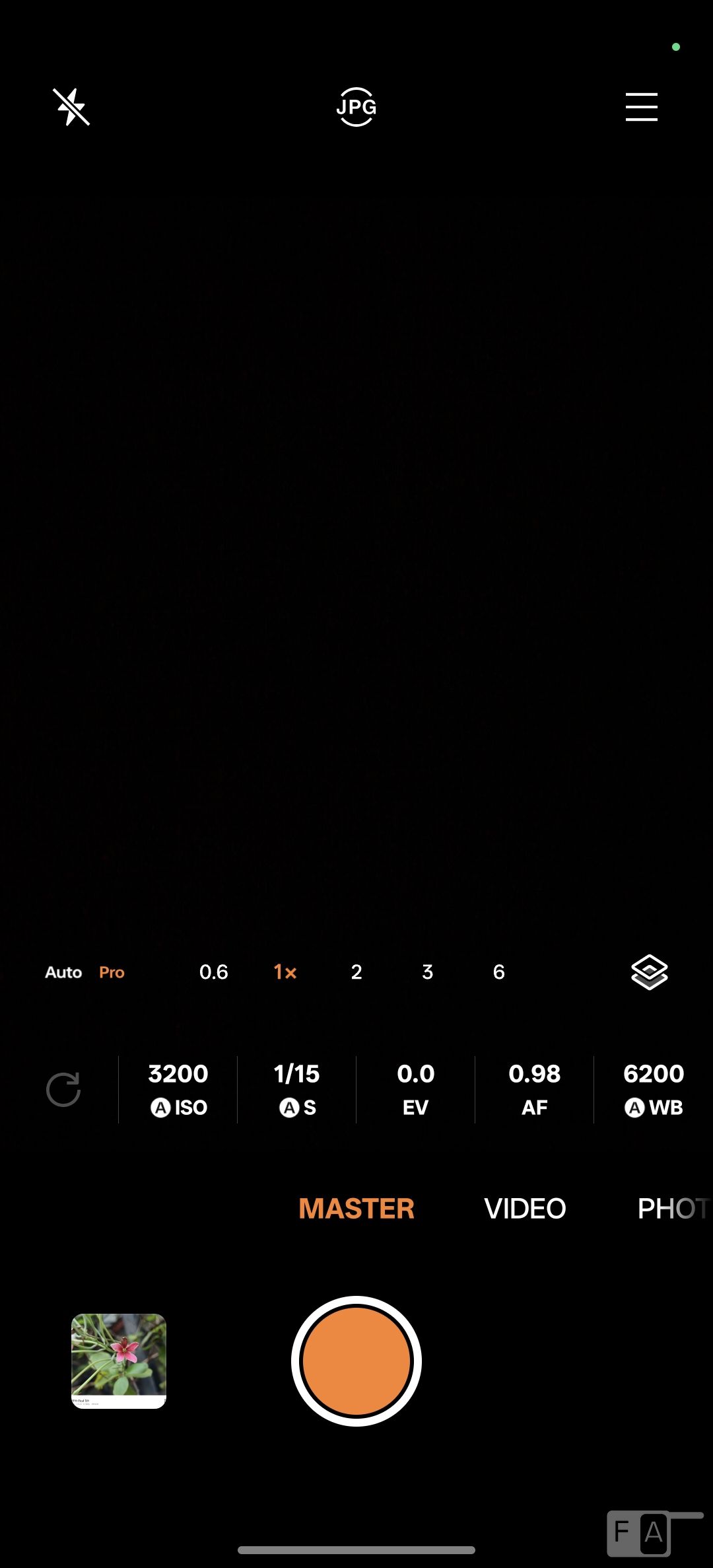The width and height of the screenshot is (713, 1568).
Task: Adjust the EV exposure value
Action: coord(416,1089)
